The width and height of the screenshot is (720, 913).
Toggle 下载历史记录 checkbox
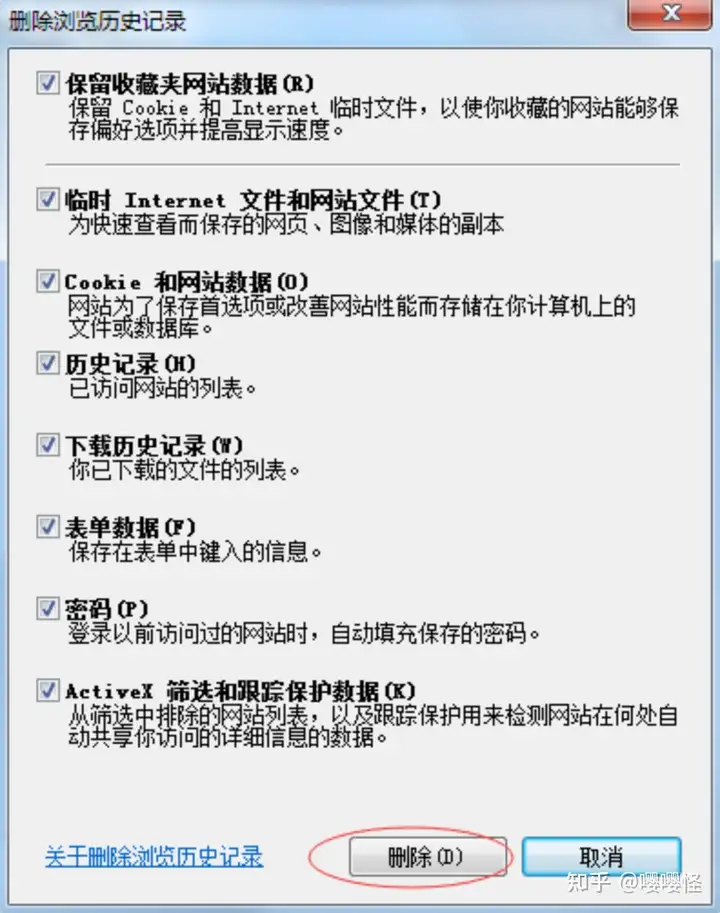click(48, 444)
